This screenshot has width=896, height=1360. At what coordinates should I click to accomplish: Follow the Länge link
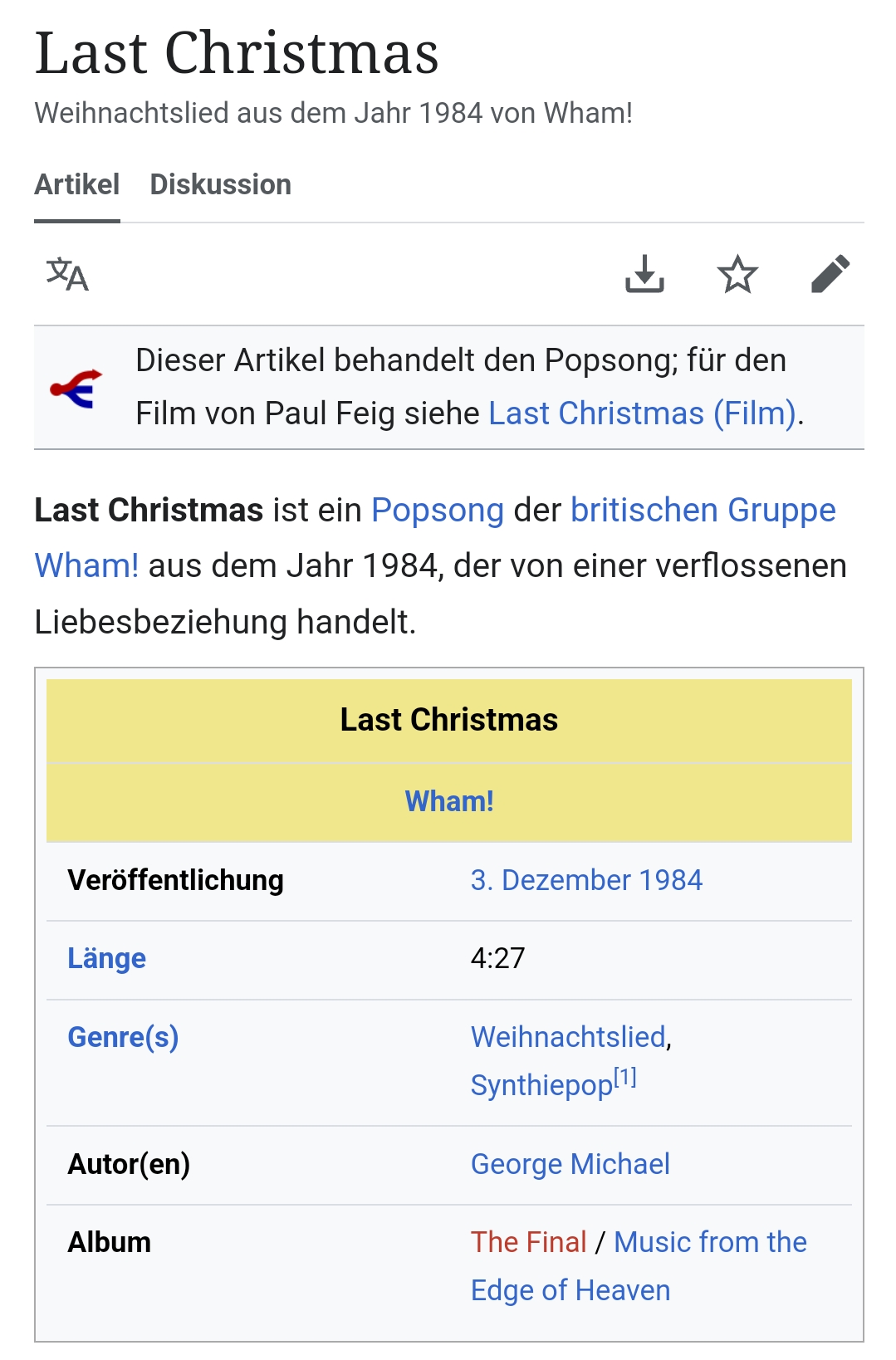pyautogui.click(x=106, y=958)
